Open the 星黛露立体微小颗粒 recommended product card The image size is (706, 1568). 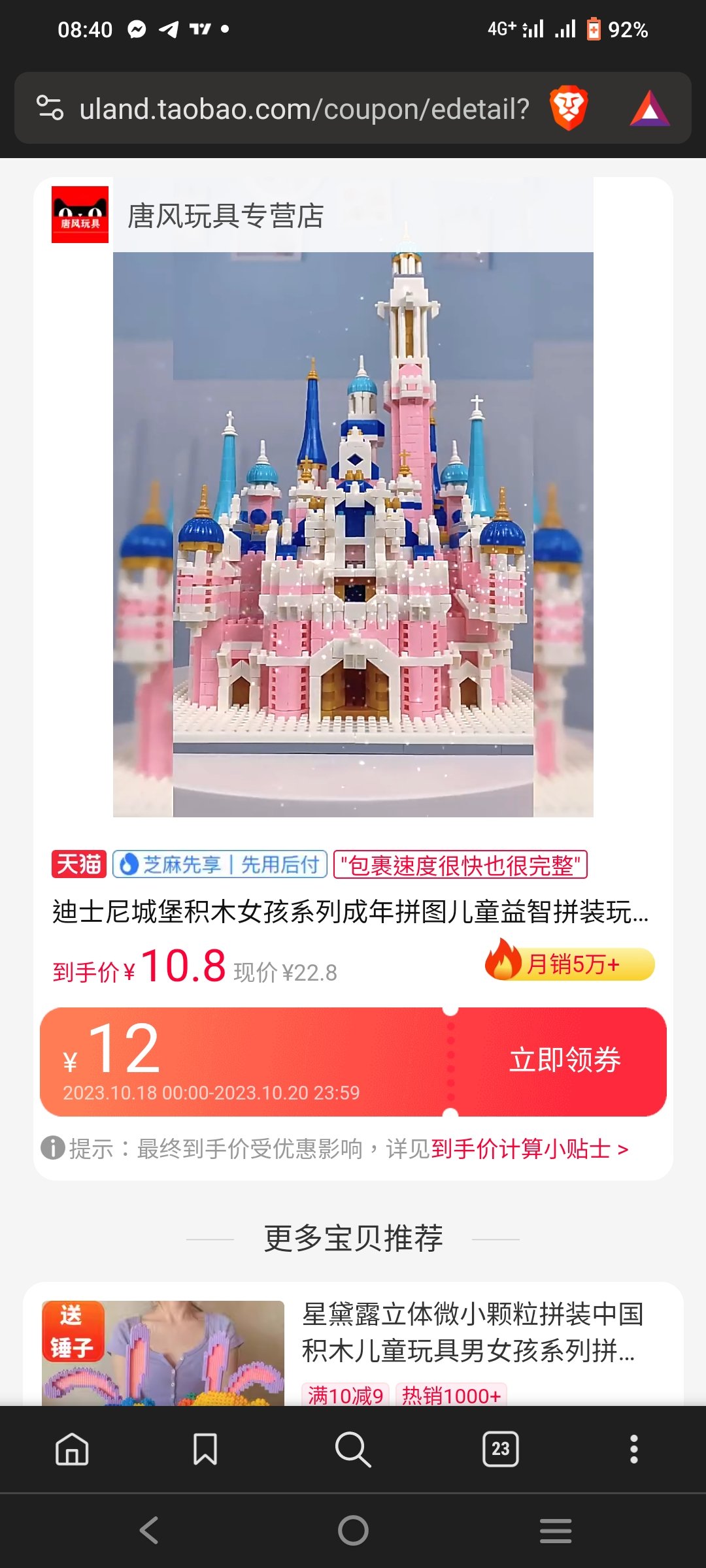pyautogui.click(x=353, y=1345)
